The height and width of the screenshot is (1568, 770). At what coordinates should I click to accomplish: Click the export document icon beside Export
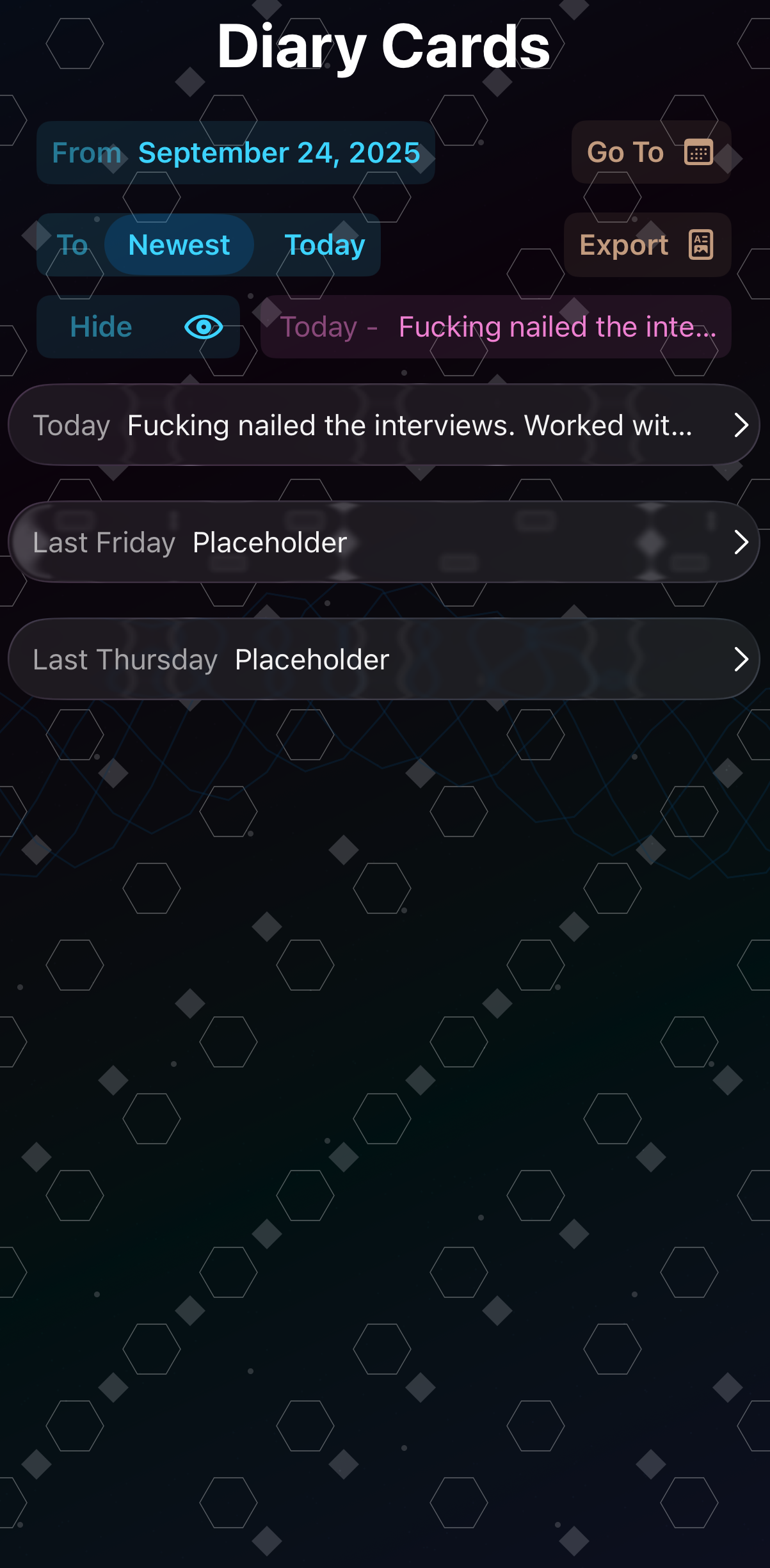(700, 244)
